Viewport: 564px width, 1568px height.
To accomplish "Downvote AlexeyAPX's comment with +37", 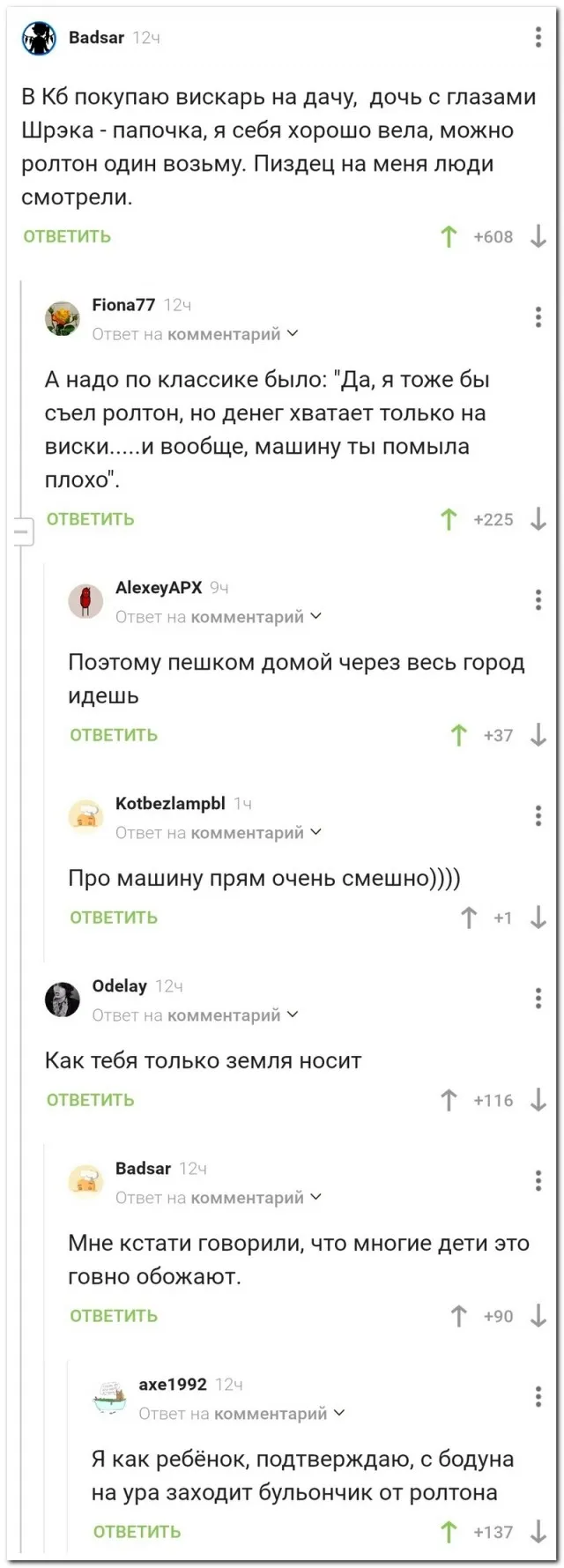I will [538, 735].
